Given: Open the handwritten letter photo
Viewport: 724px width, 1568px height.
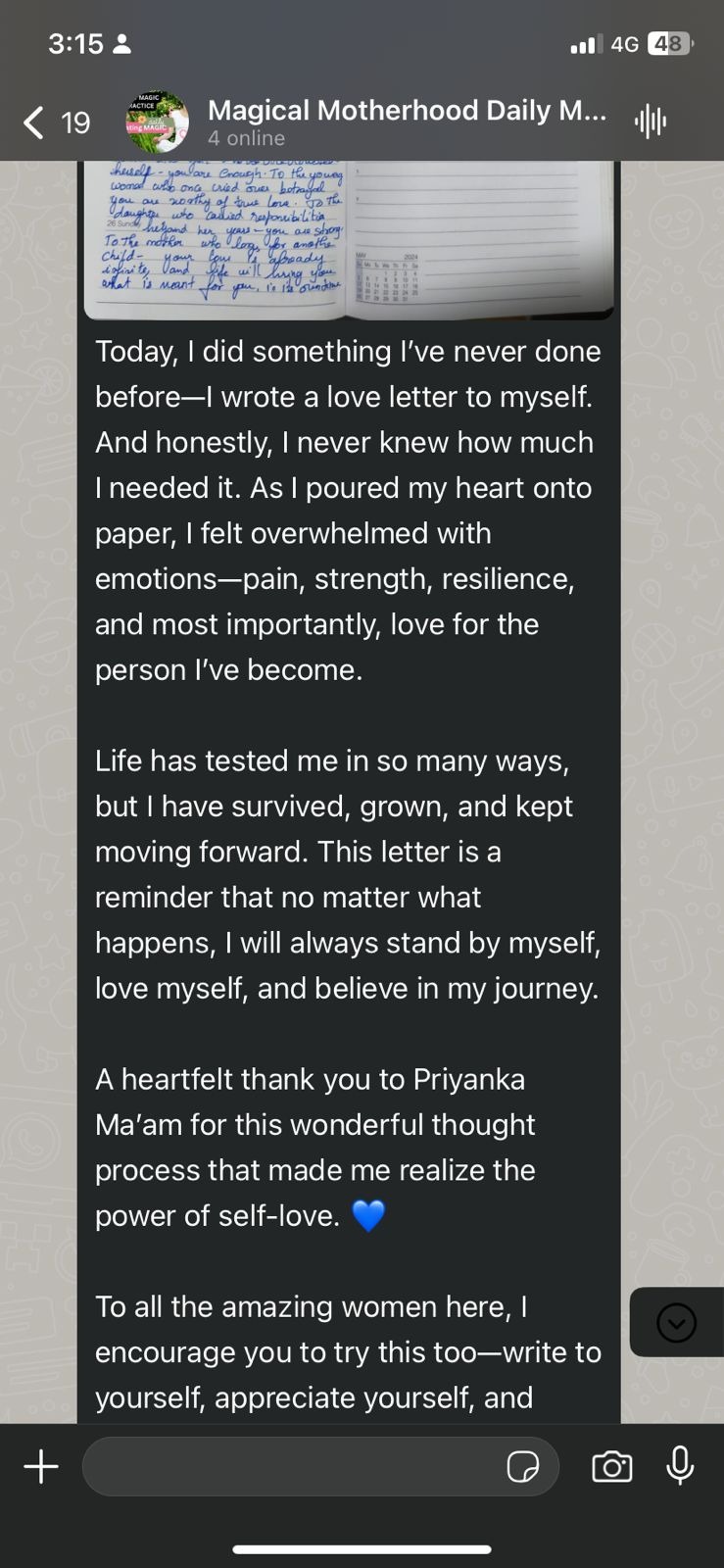Looking at the screenshot, I should [x=349, y=239].
